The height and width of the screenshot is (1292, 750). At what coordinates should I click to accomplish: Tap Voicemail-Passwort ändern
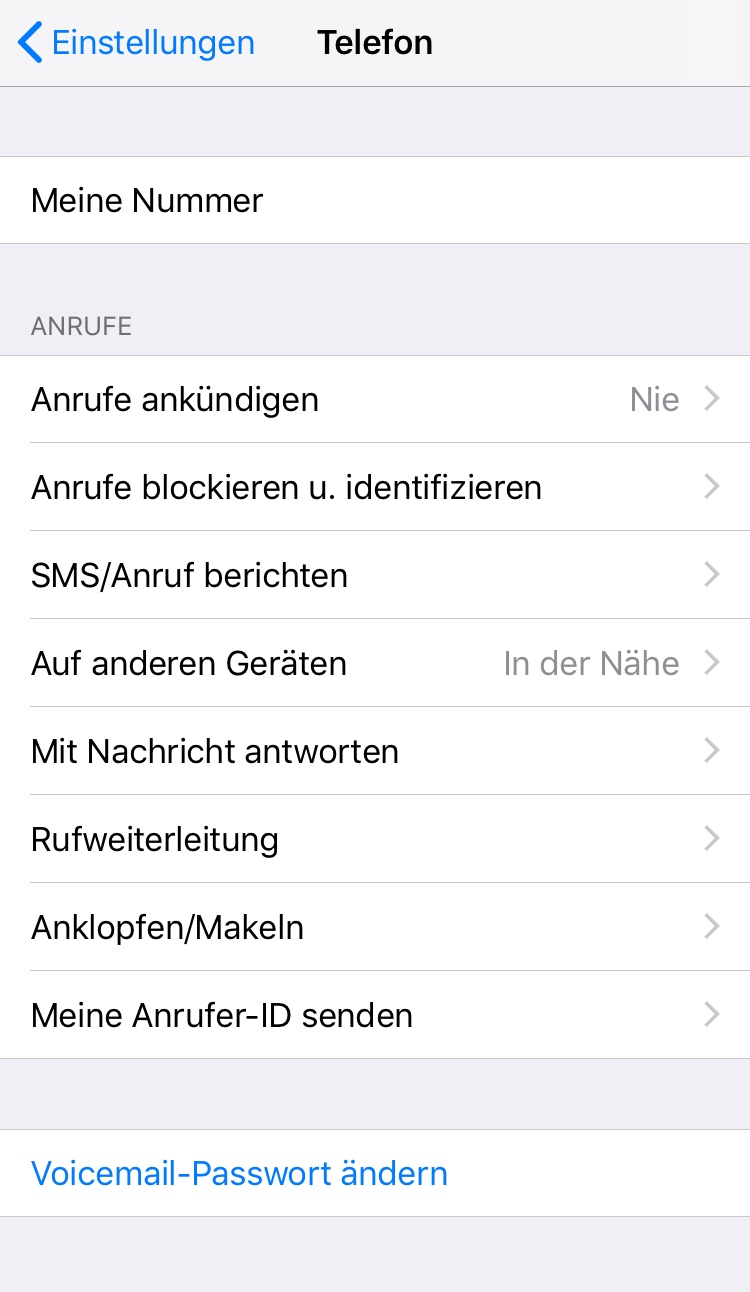click(240, 1173)
